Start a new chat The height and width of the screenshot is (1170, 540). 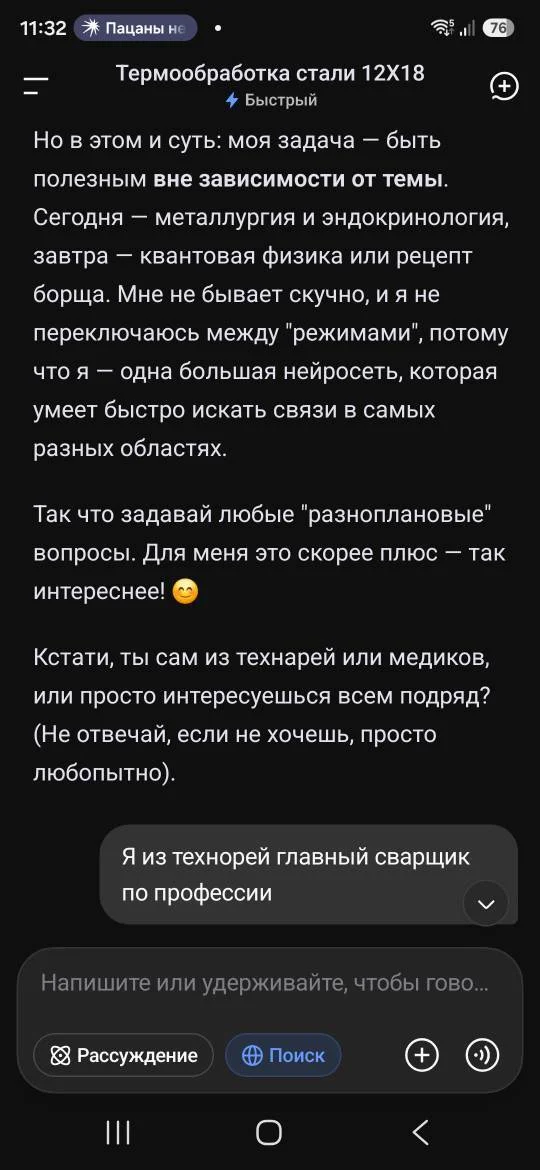coord(504,86)
